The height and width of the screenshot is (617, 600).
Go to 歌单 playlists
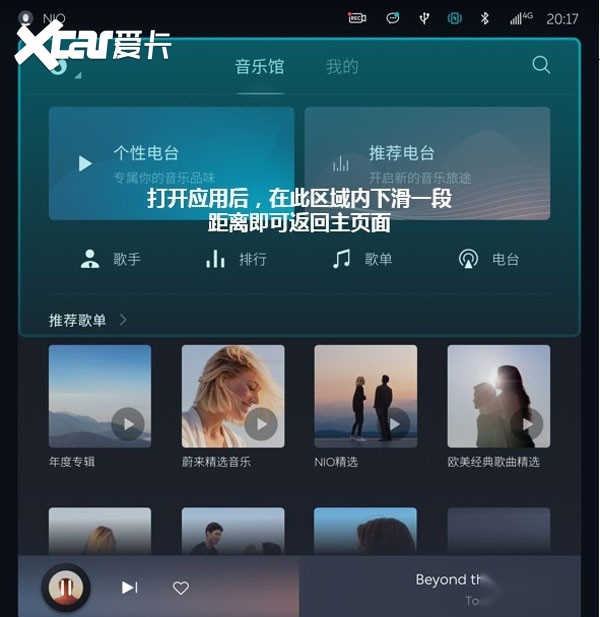[x=362, y=259]
